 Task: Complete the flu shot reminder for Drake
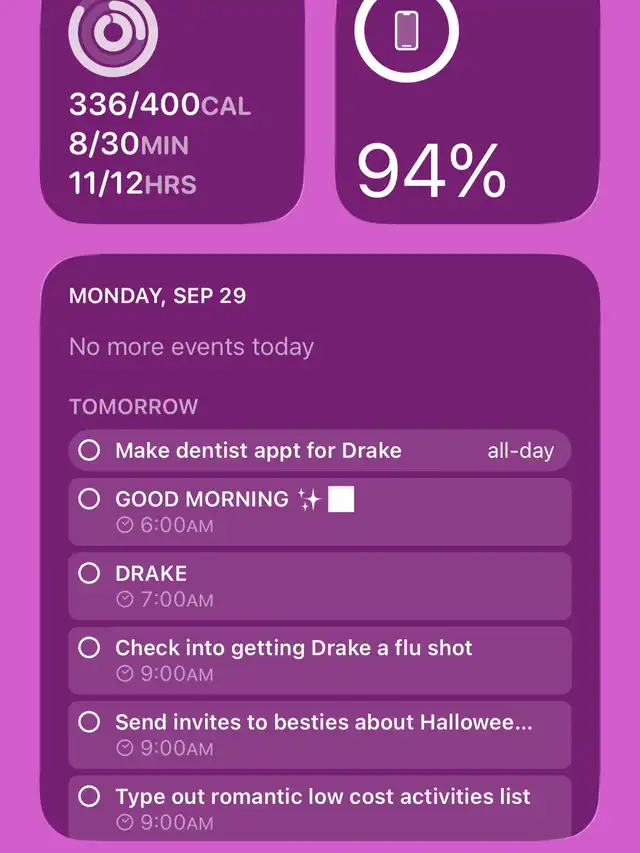(x=89, y=648)
